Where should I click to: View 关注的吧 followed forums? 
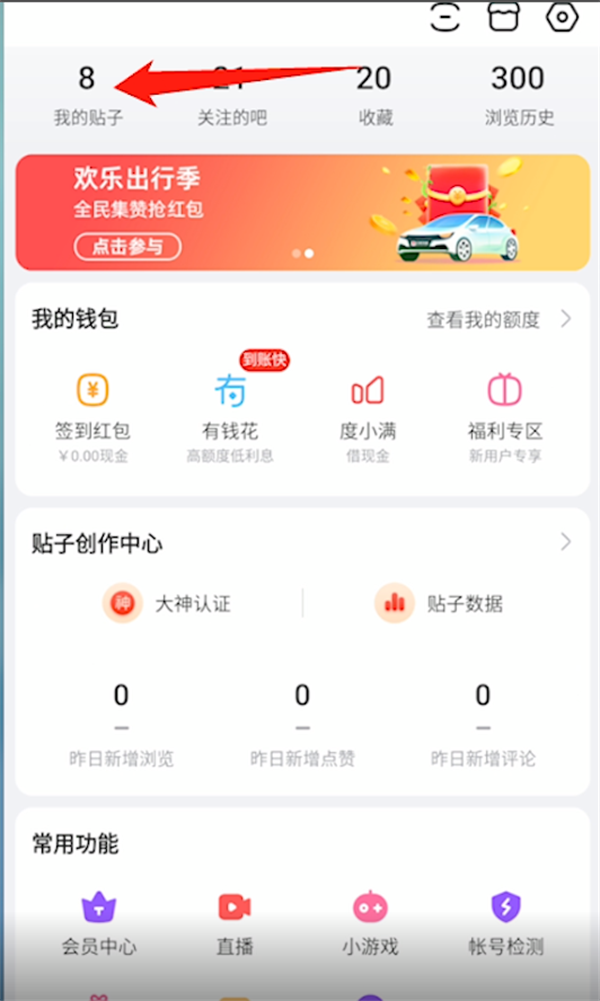232,95
